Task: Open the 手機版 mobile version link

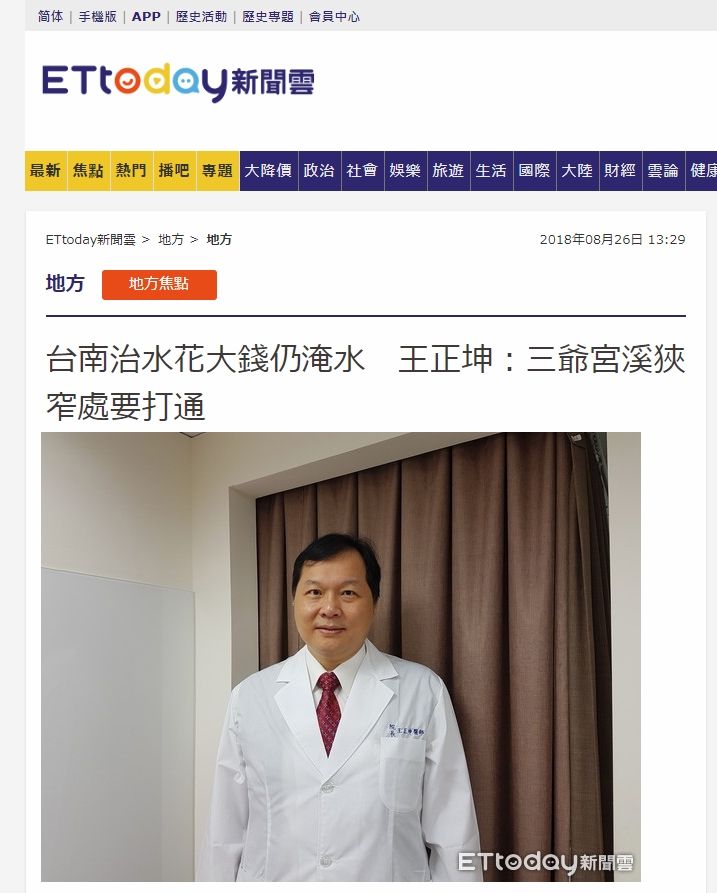Action: pos(98,17)
